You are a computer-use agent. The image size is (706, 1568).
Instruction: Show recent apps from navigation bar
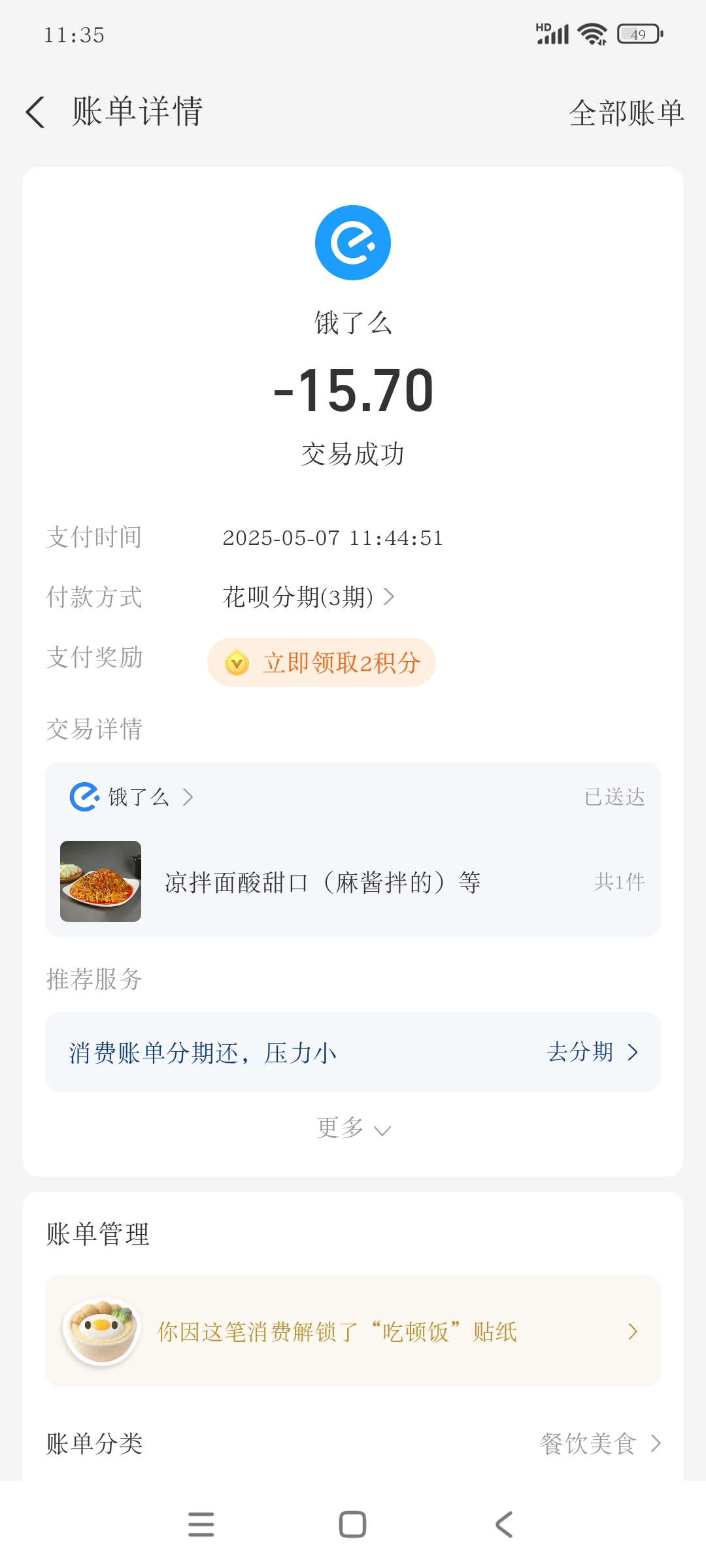[201, 1525]
